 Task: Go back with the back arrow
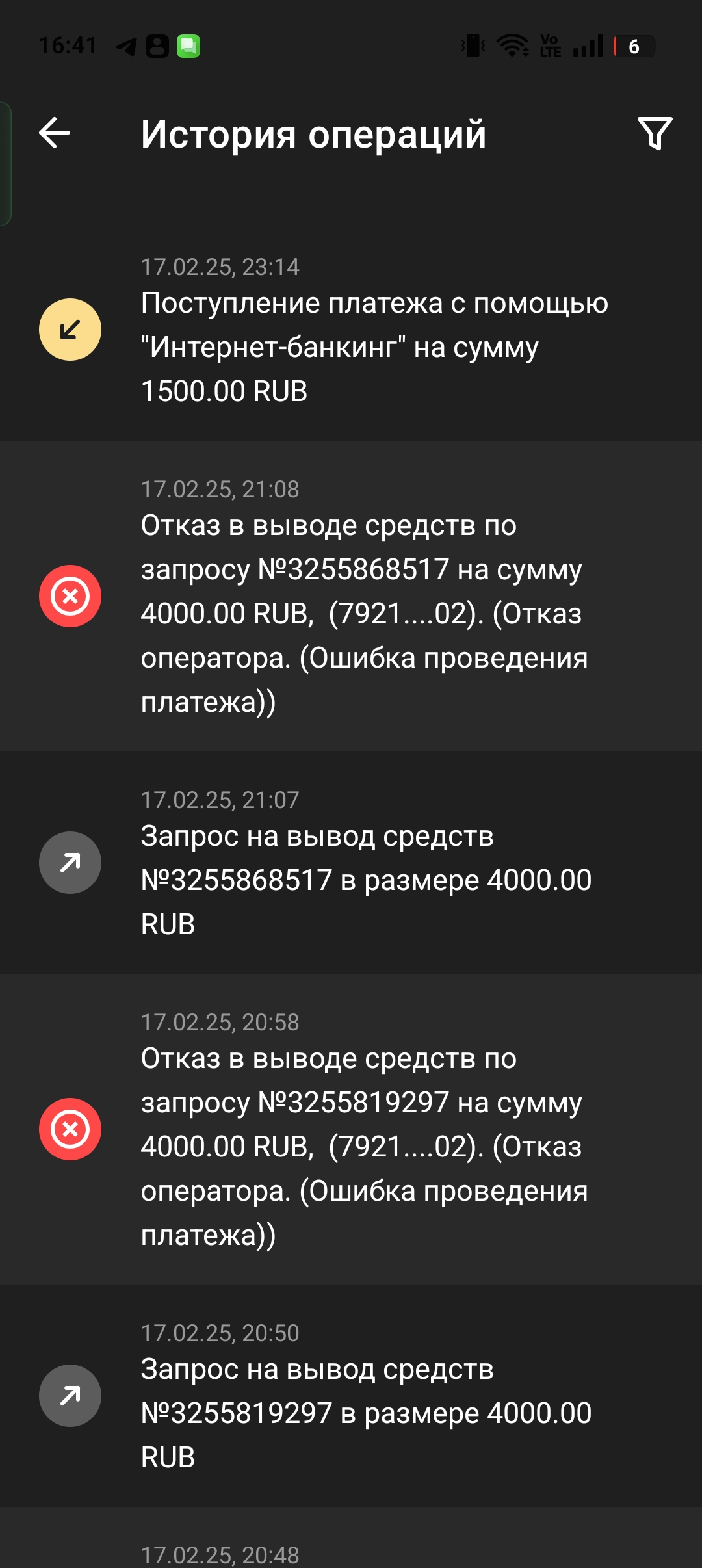55,133
